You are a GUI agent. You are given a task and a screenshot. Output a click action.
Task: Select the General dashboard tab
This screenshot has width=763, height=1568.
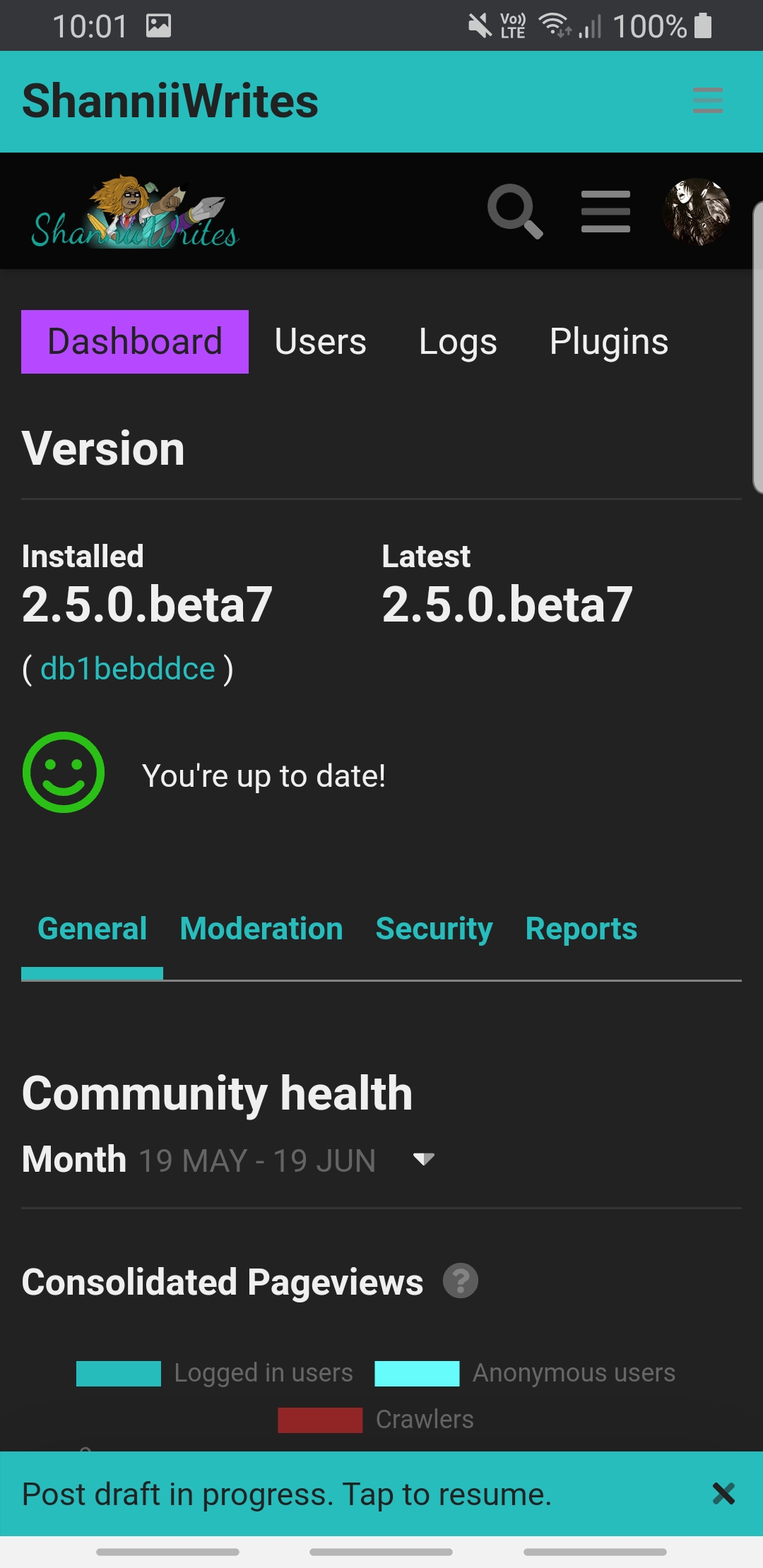coord(92,929)
